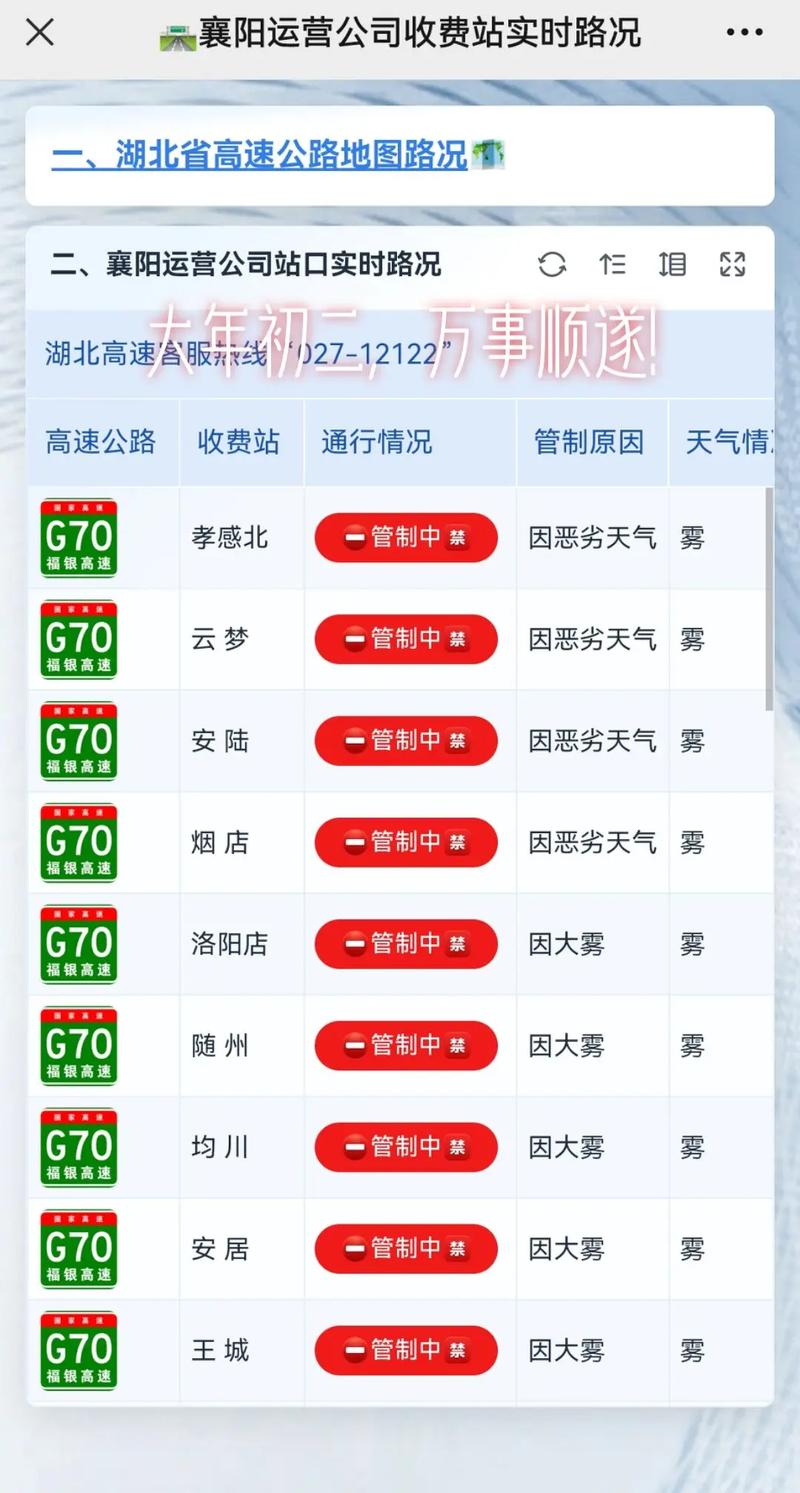Screen dimensions: 800x1493
Task: Expand table to fullscreen with the expand icon
Action: coord(732,264)
